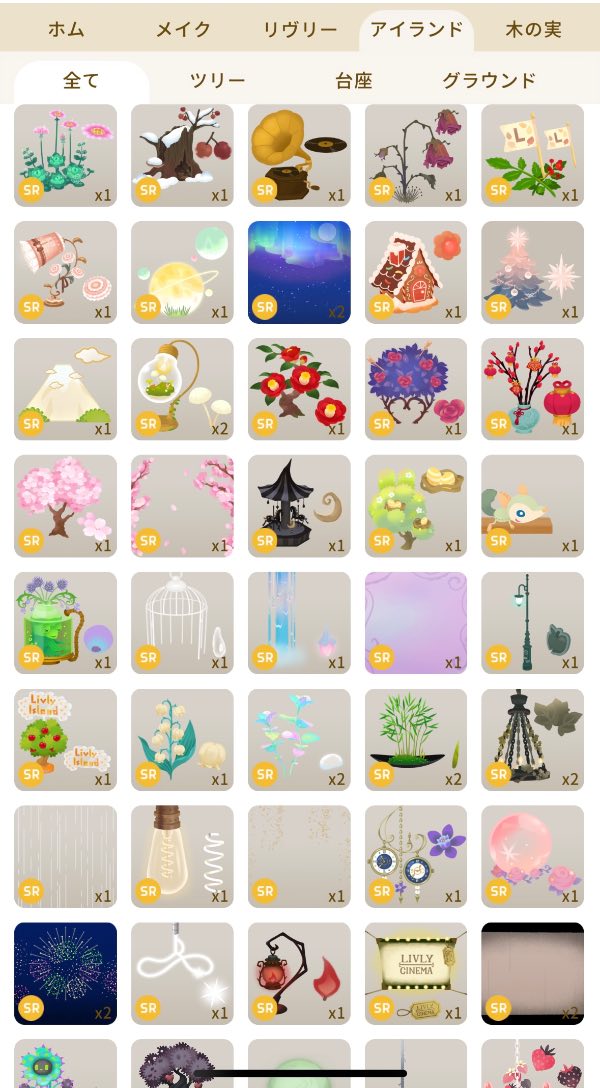Screen dimensions: 600x1088
Task: Open the green street lamp item
Action: click(x=532, y=623)
